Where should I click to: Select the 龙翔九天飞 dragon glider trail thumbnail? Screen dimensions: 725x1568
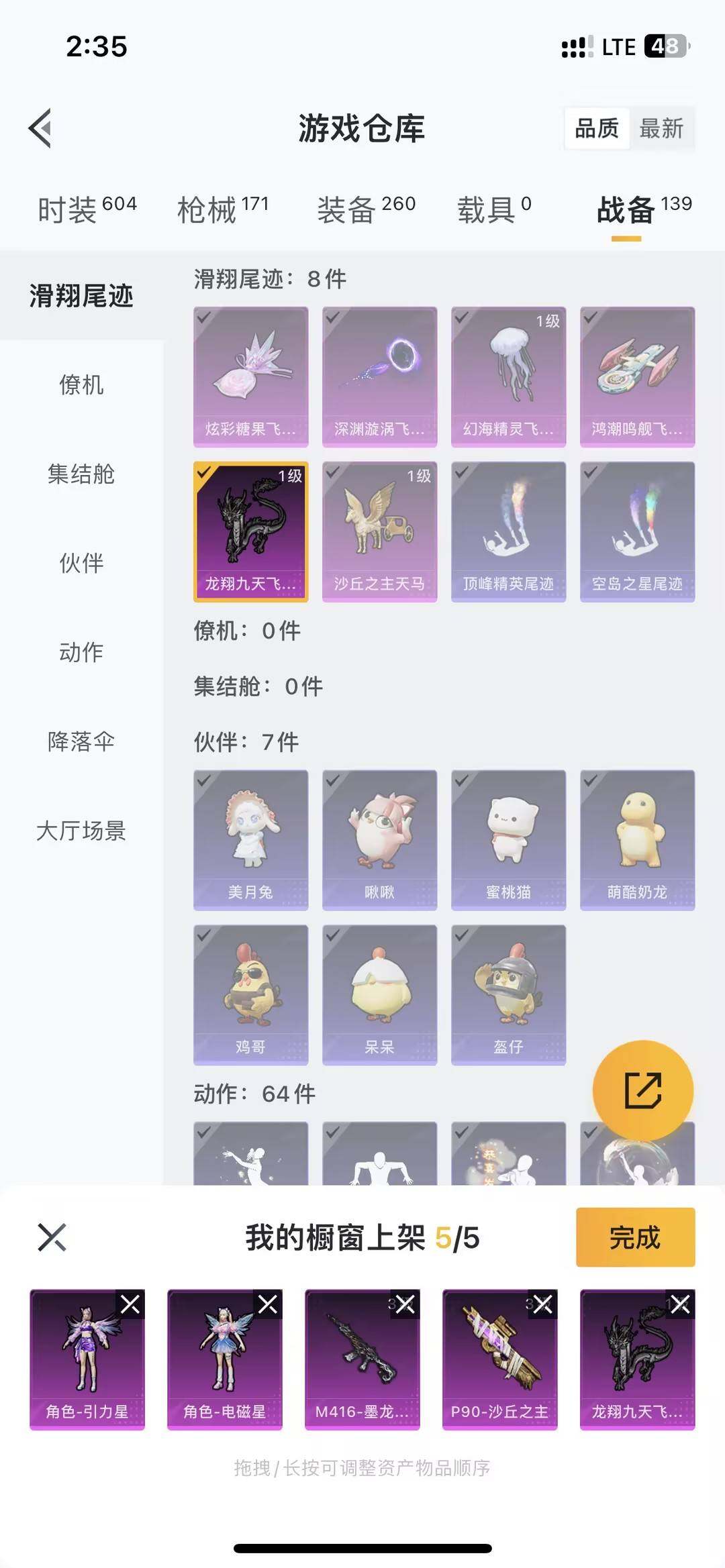pos(250,532)
